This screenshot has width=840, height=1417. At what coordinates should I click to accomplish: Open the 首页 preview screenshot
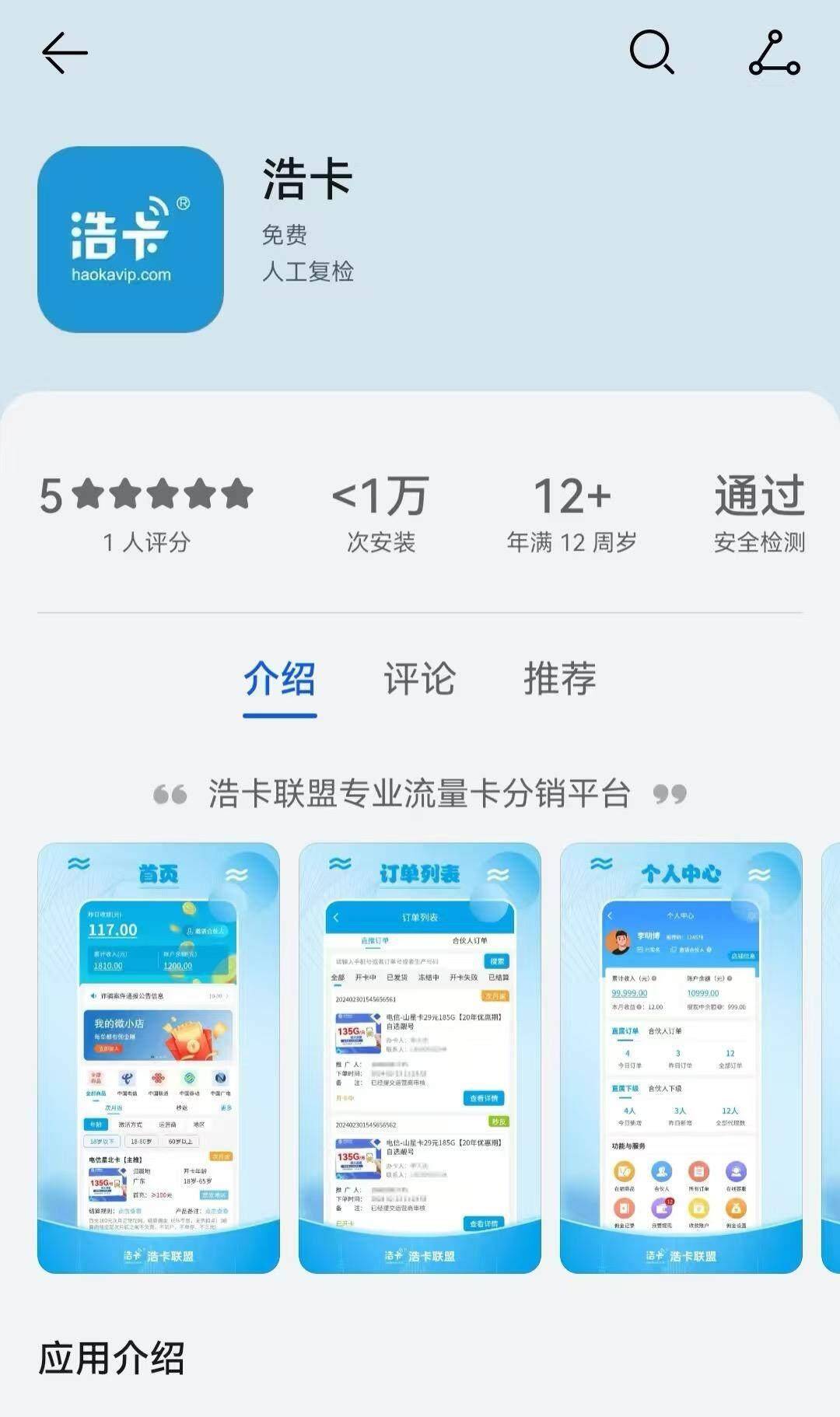159,1058
